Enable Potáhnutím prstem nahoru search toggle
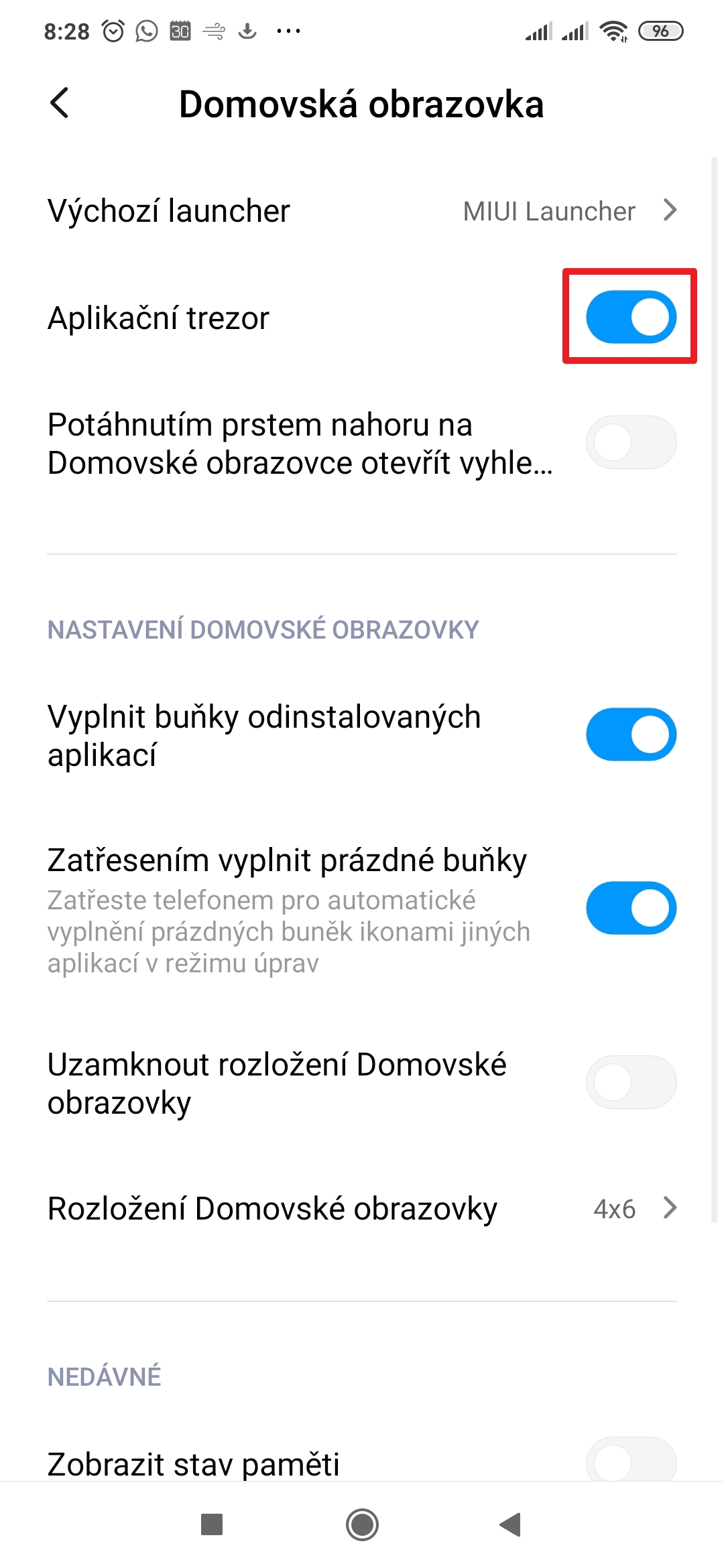 click(631, 442)
